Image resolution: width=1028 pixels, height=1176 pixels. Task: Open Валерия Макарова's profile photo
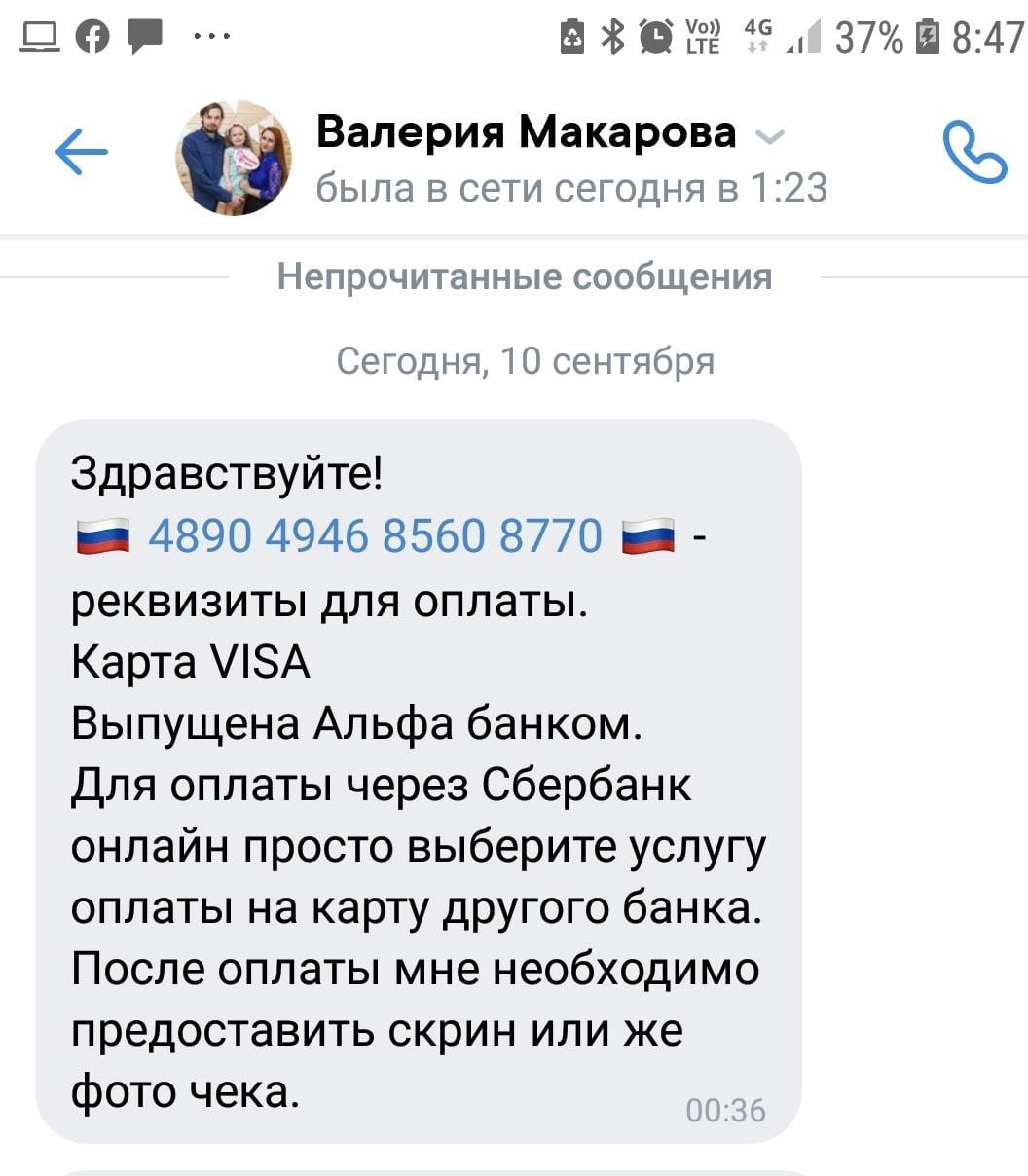234,158
